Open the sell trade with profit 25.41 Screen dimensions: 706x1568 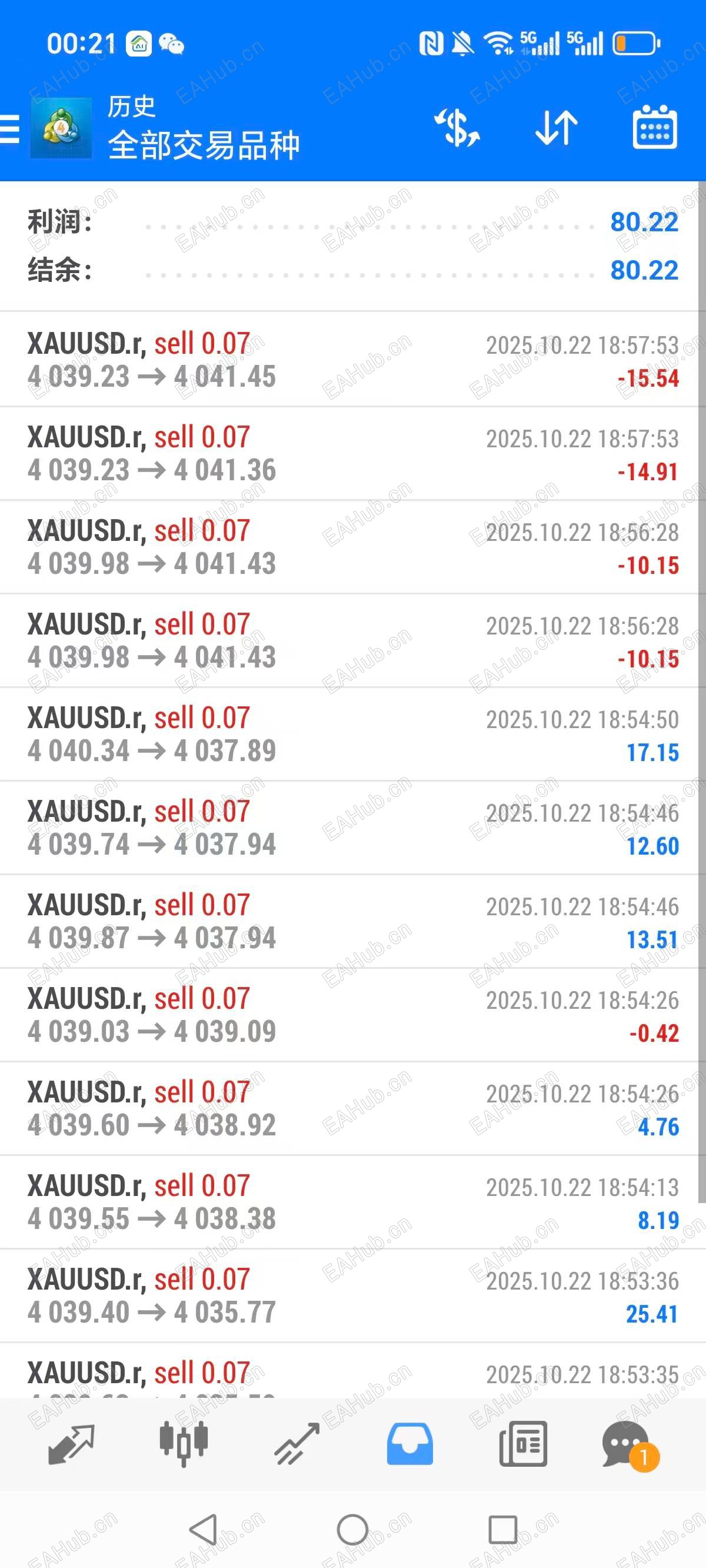click(x=353, y=1296)
